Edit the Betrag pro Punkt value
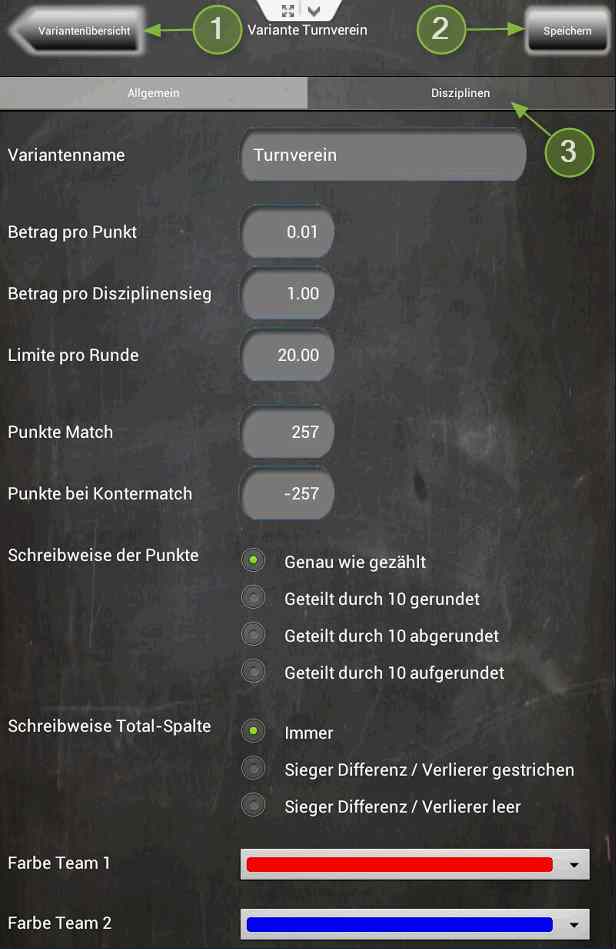This screenshot has width=616, height=949. point(288,232)
